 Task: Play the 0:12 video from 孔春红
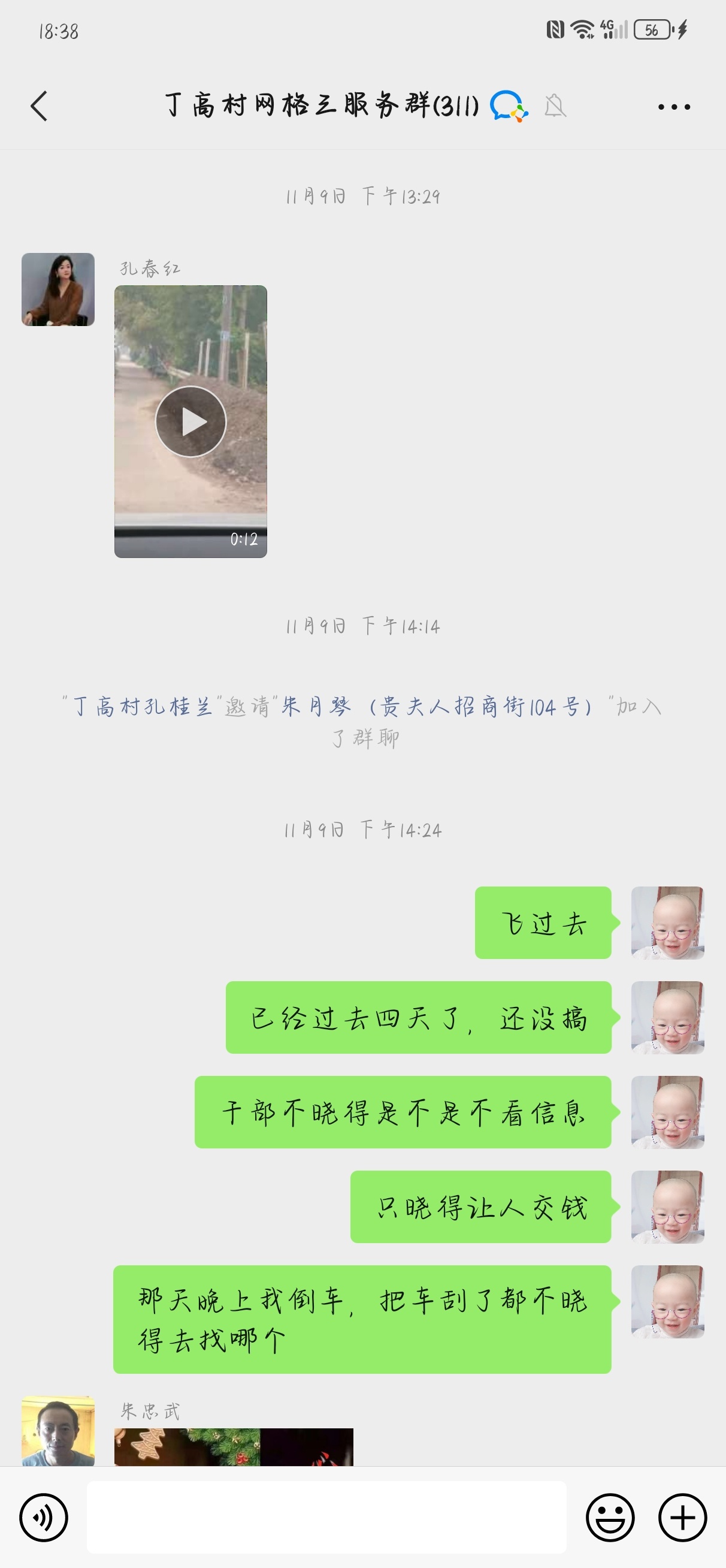tap(190, 421)
